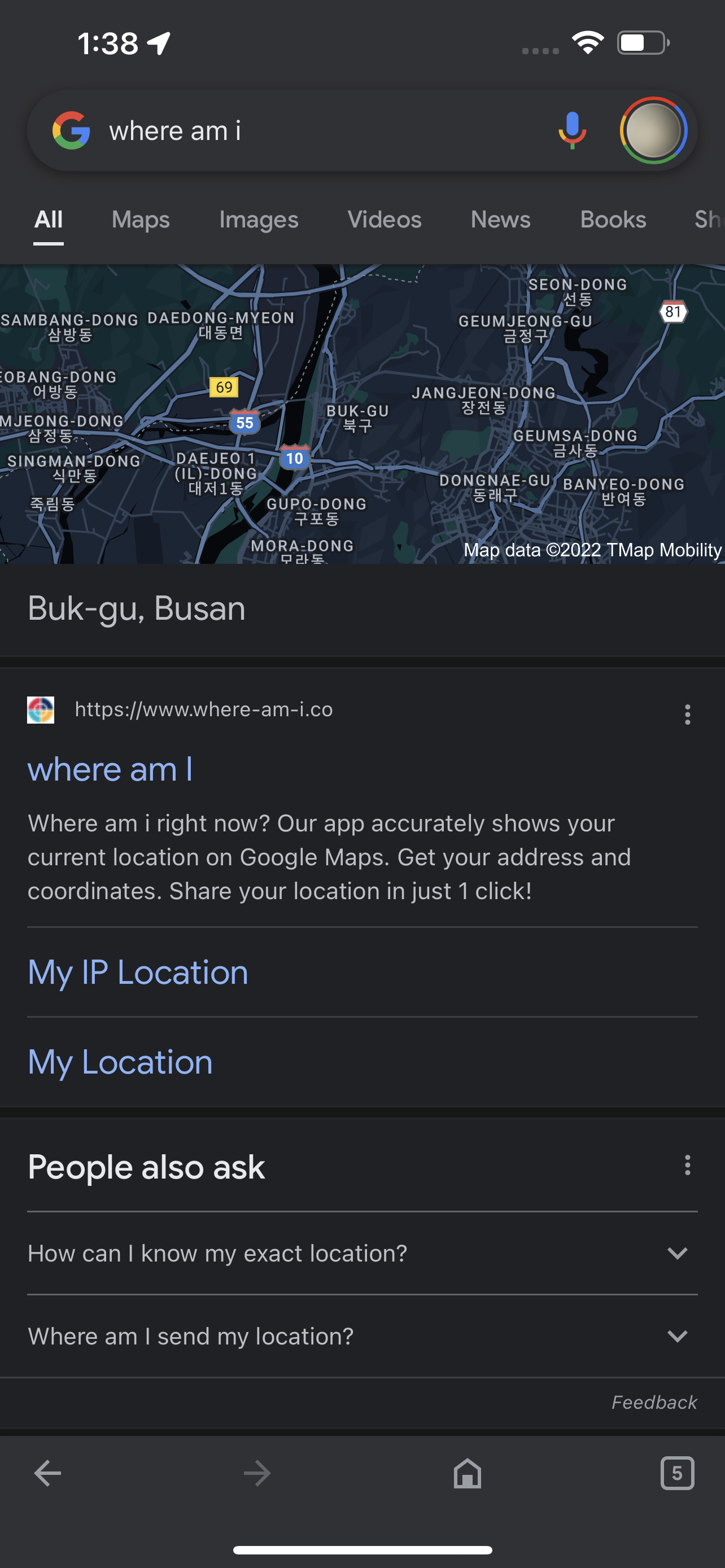Switch to the News tab
The height and width of the screenshot is (1568, 725).
point(500,220)
